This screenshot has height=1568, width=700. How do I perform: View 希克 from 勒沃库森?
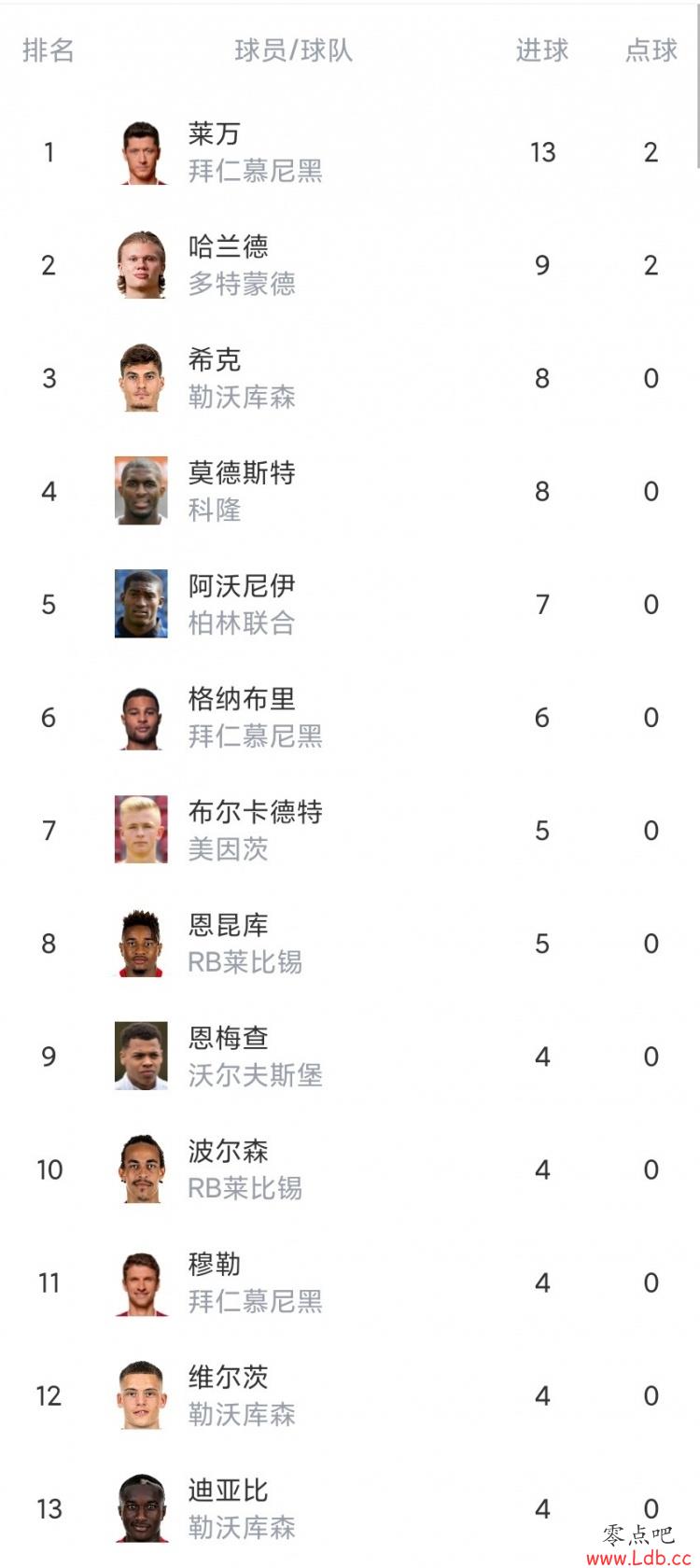350,378
